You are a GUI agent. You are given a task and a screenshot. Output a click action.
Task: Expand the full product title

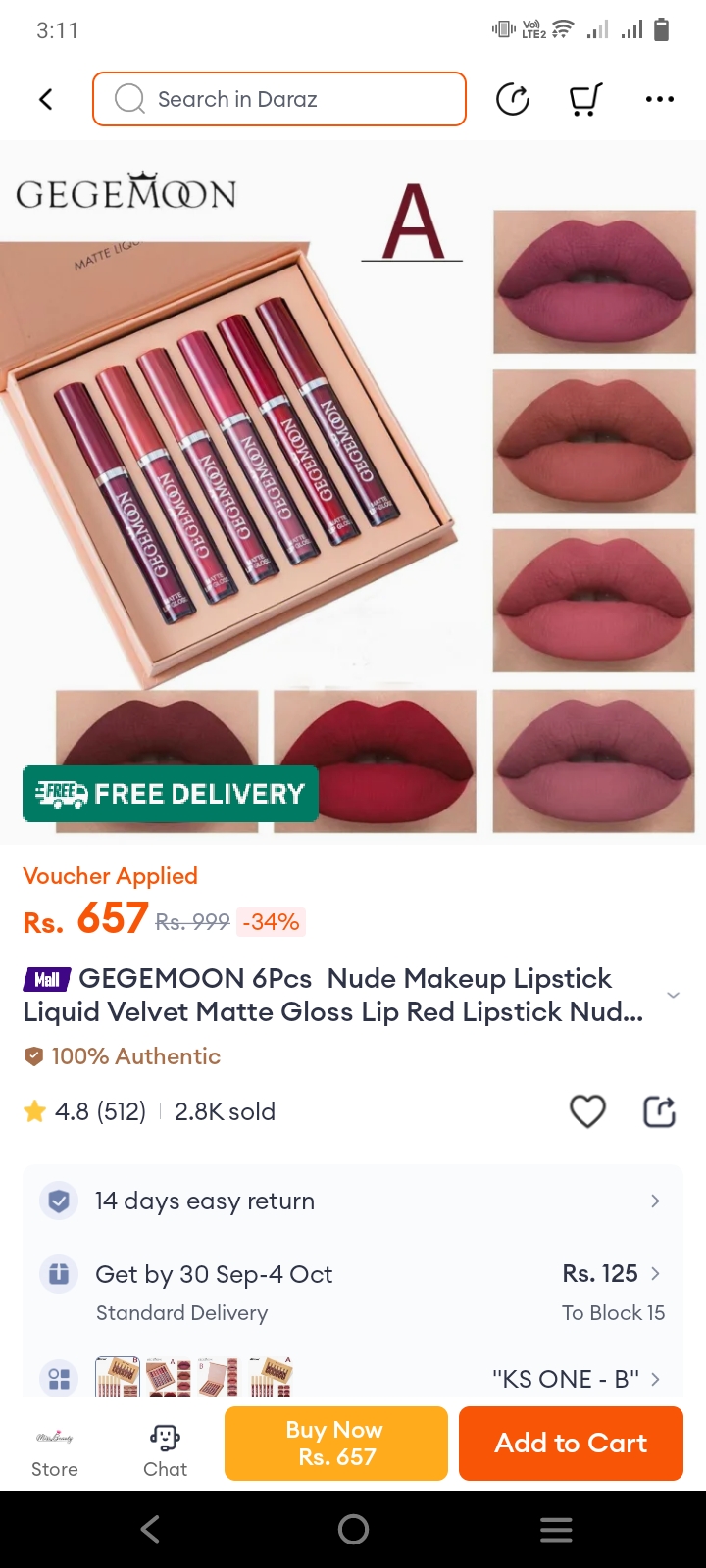pyautogui.click(x=673, y=995)
